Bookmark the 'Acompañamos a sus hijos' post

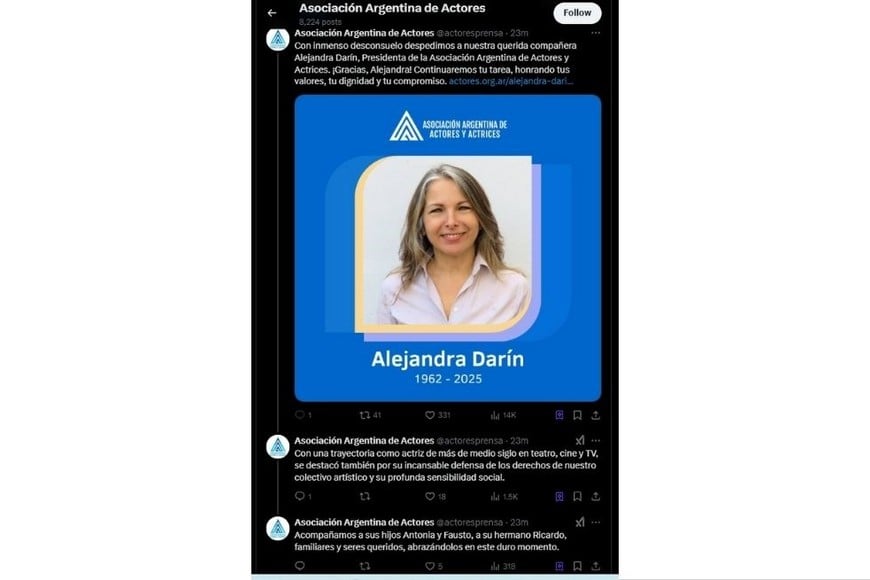[x=577, y=566]
